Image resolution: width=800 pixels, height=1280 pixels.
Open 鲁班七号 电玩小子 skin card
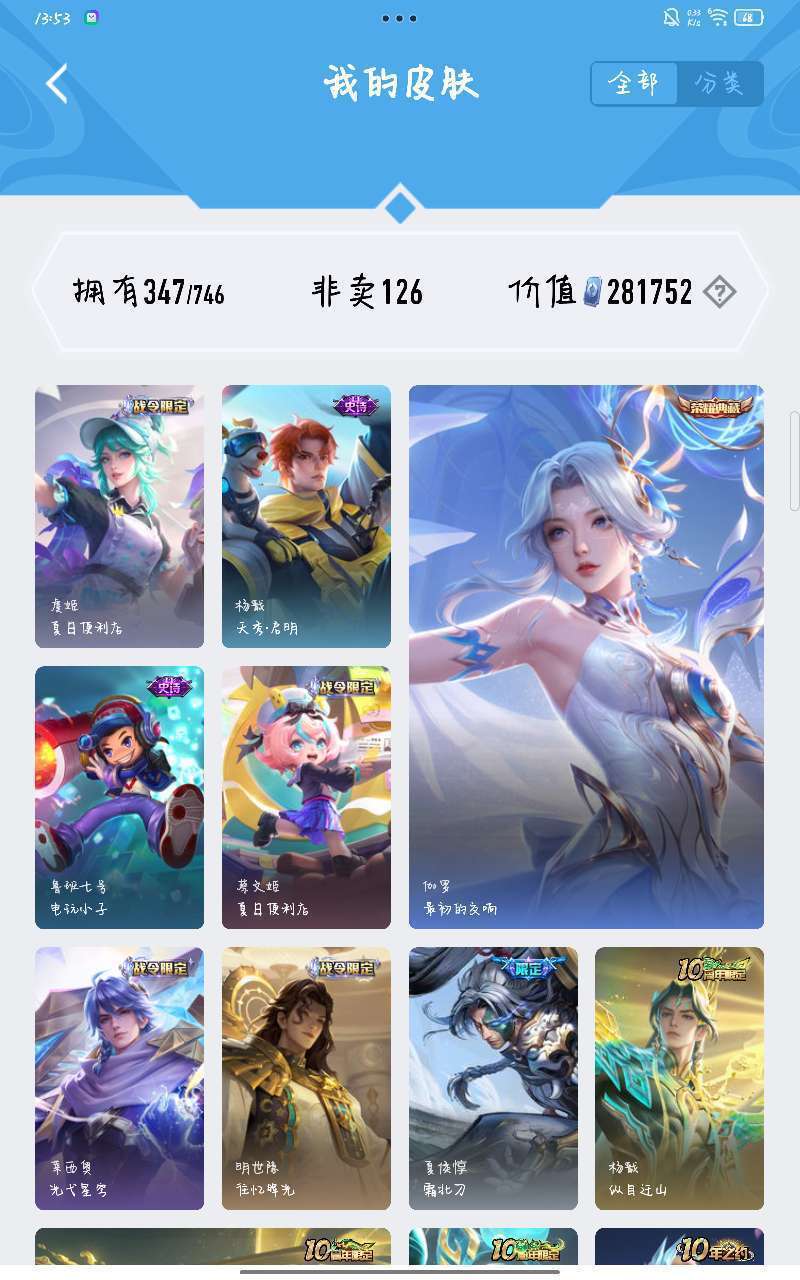(x=119, y=797)
